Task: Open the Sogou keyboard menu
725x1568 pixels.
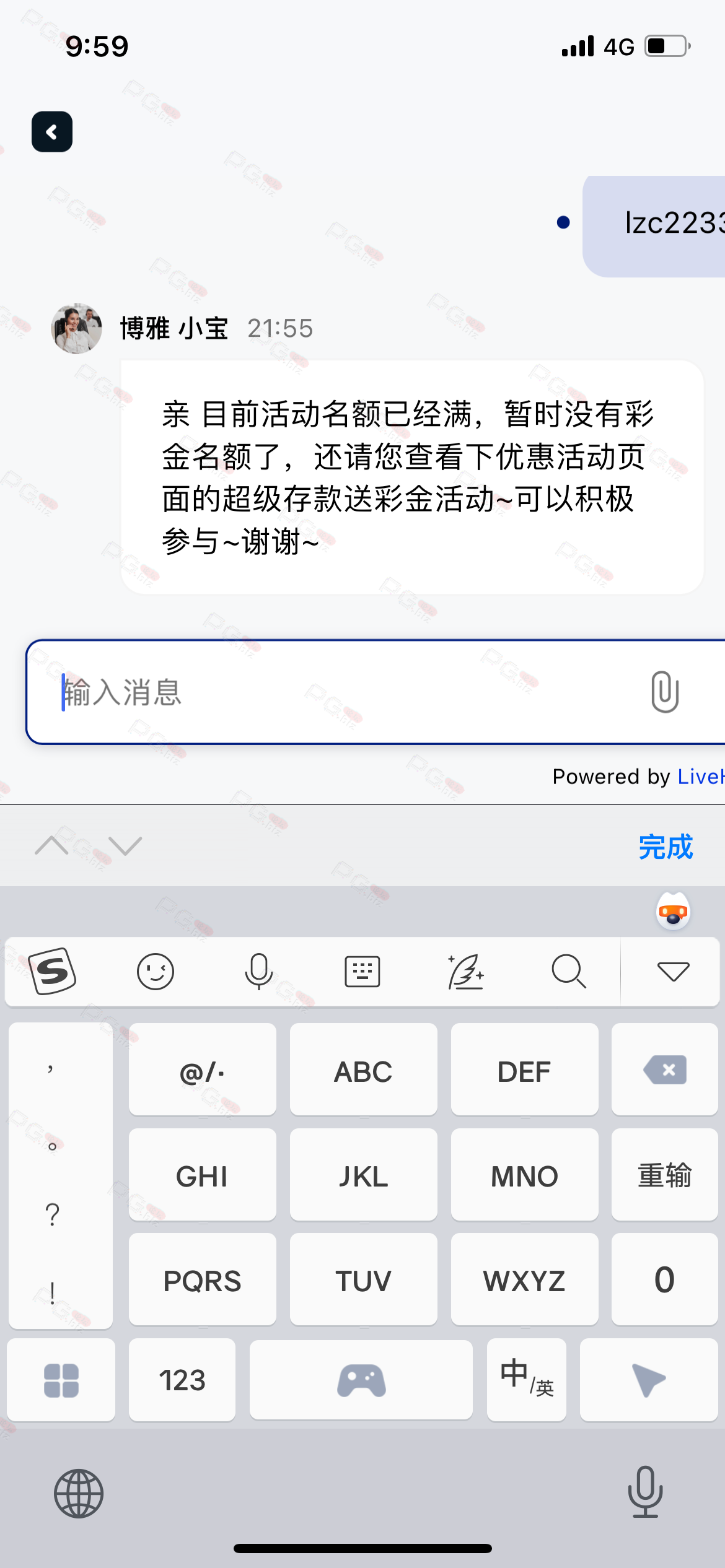Action: (x=53, y=971)
